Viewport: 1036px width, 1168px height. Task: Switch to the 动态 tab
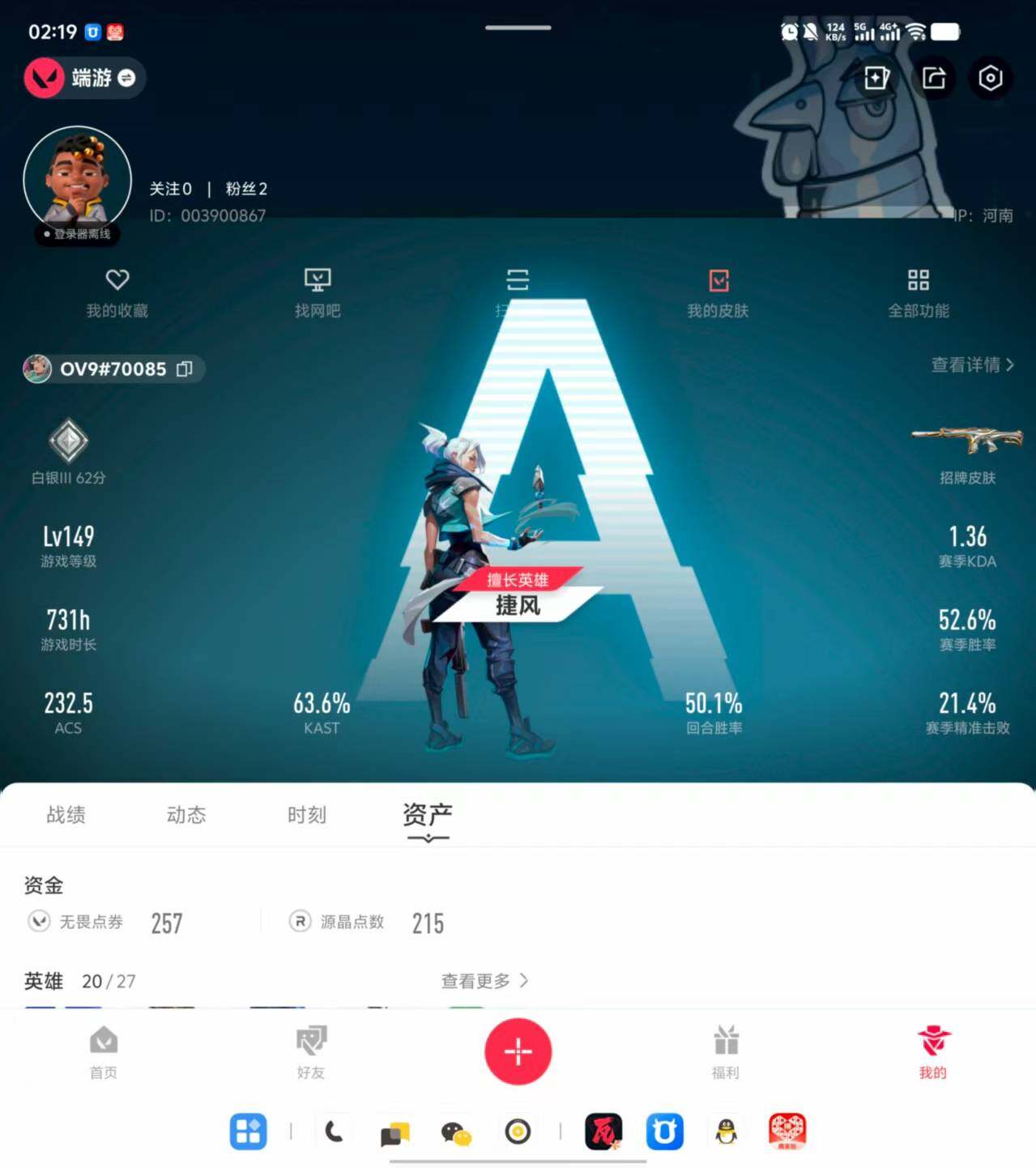click(186, 815)
